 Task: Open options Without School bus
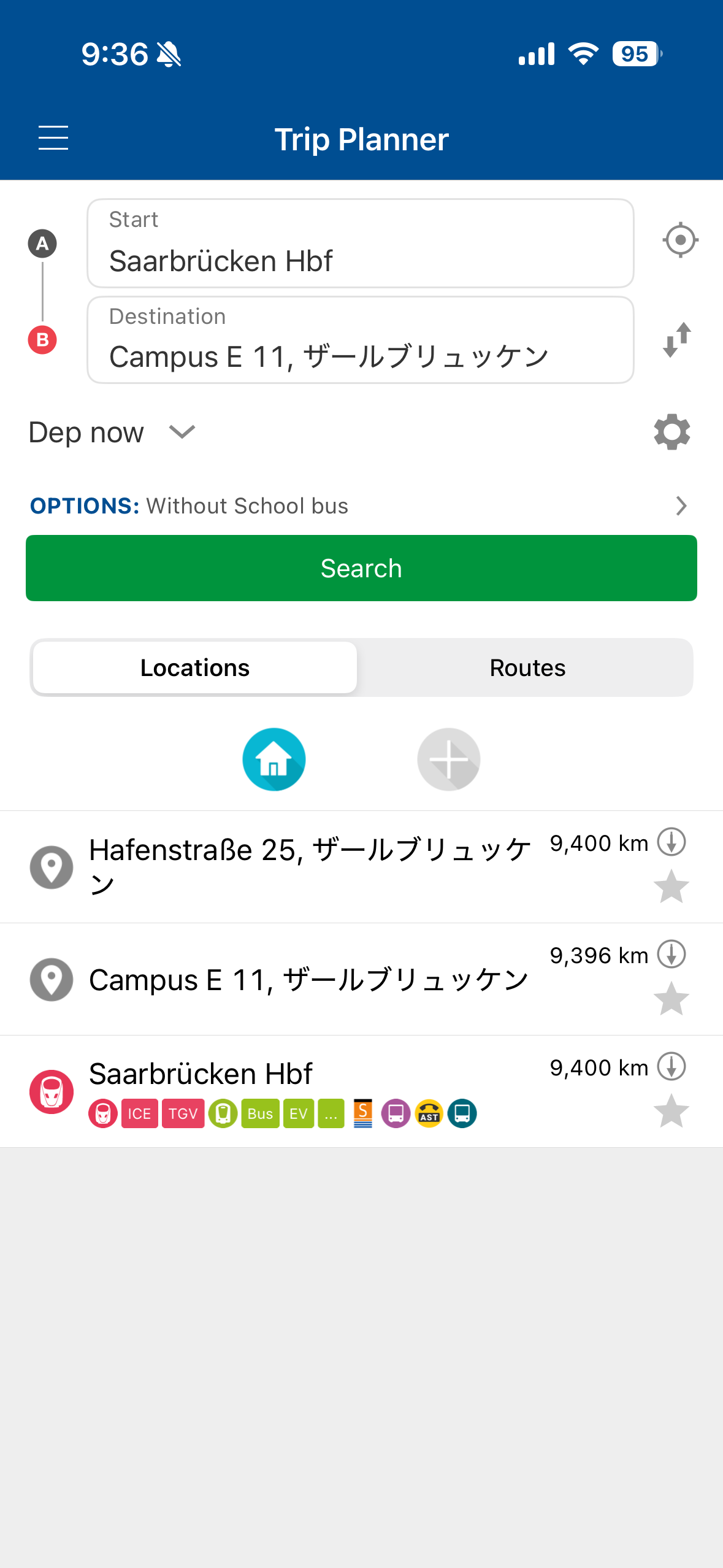click(x=360, y=506)
